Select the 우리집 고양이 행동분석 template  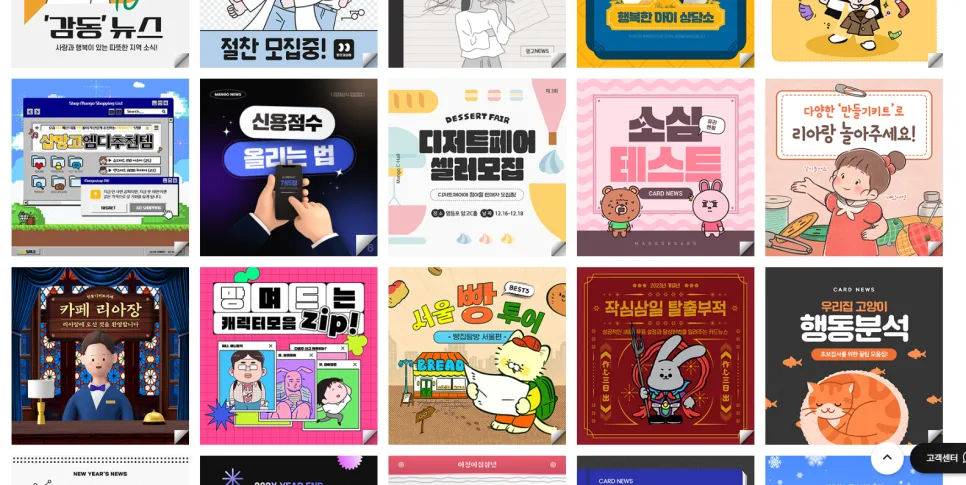tap(854, 356)
